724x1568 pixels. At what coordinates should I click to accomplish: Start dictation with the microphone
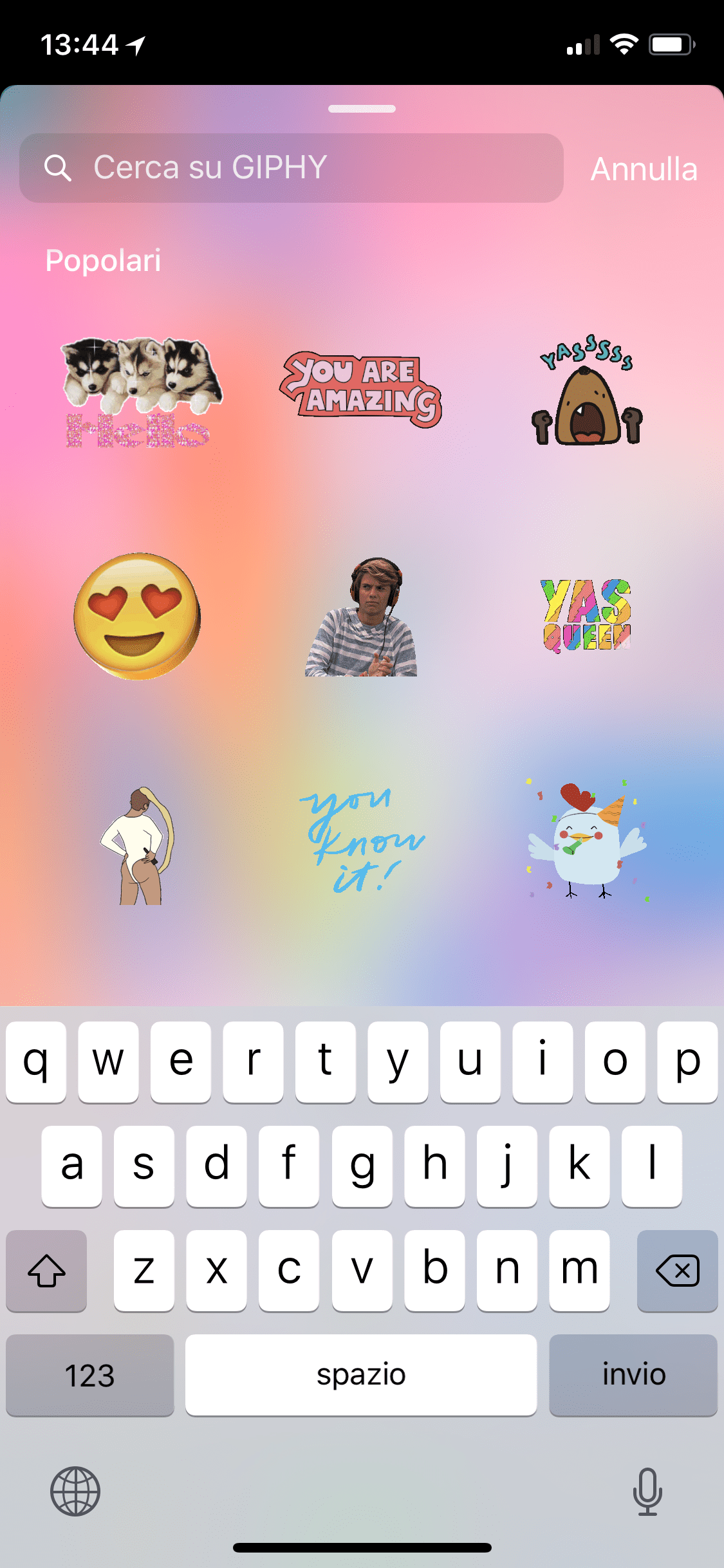click(647, 1491)
